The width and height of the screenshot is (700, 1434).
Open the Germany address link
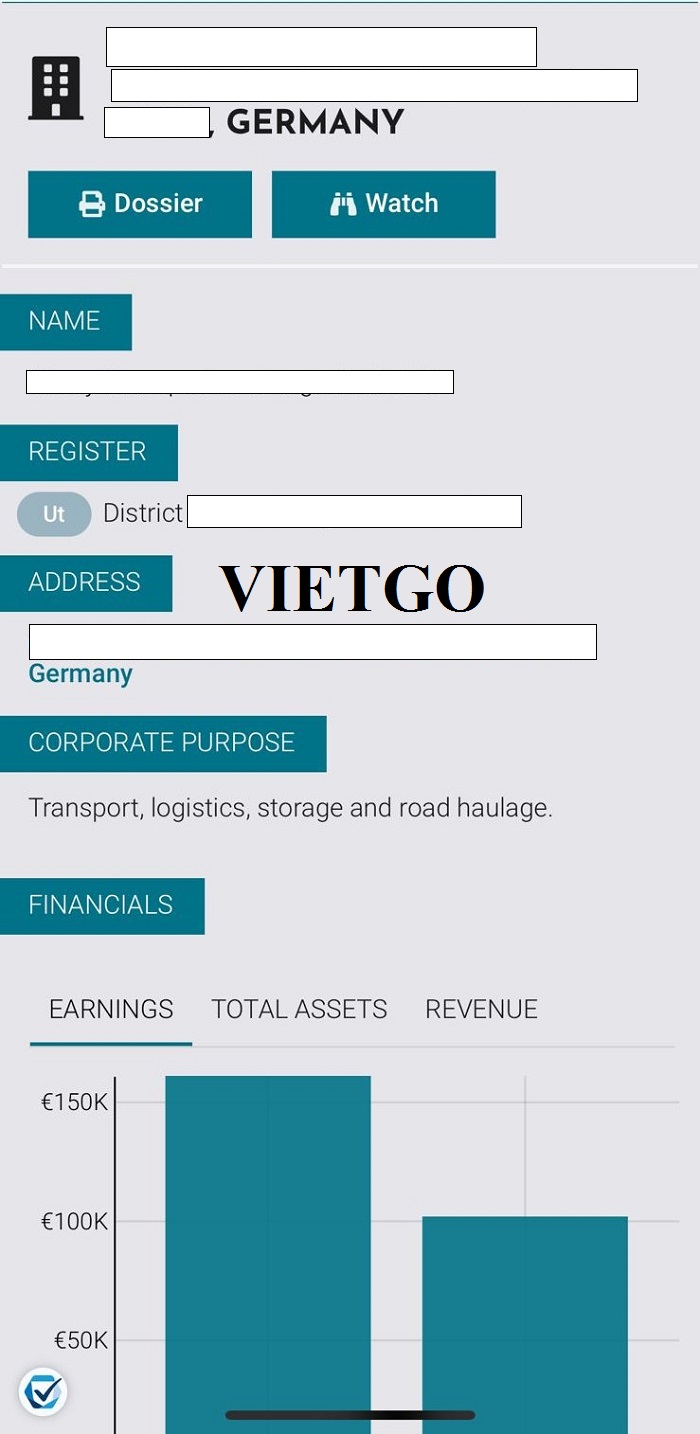coord(81,674)
